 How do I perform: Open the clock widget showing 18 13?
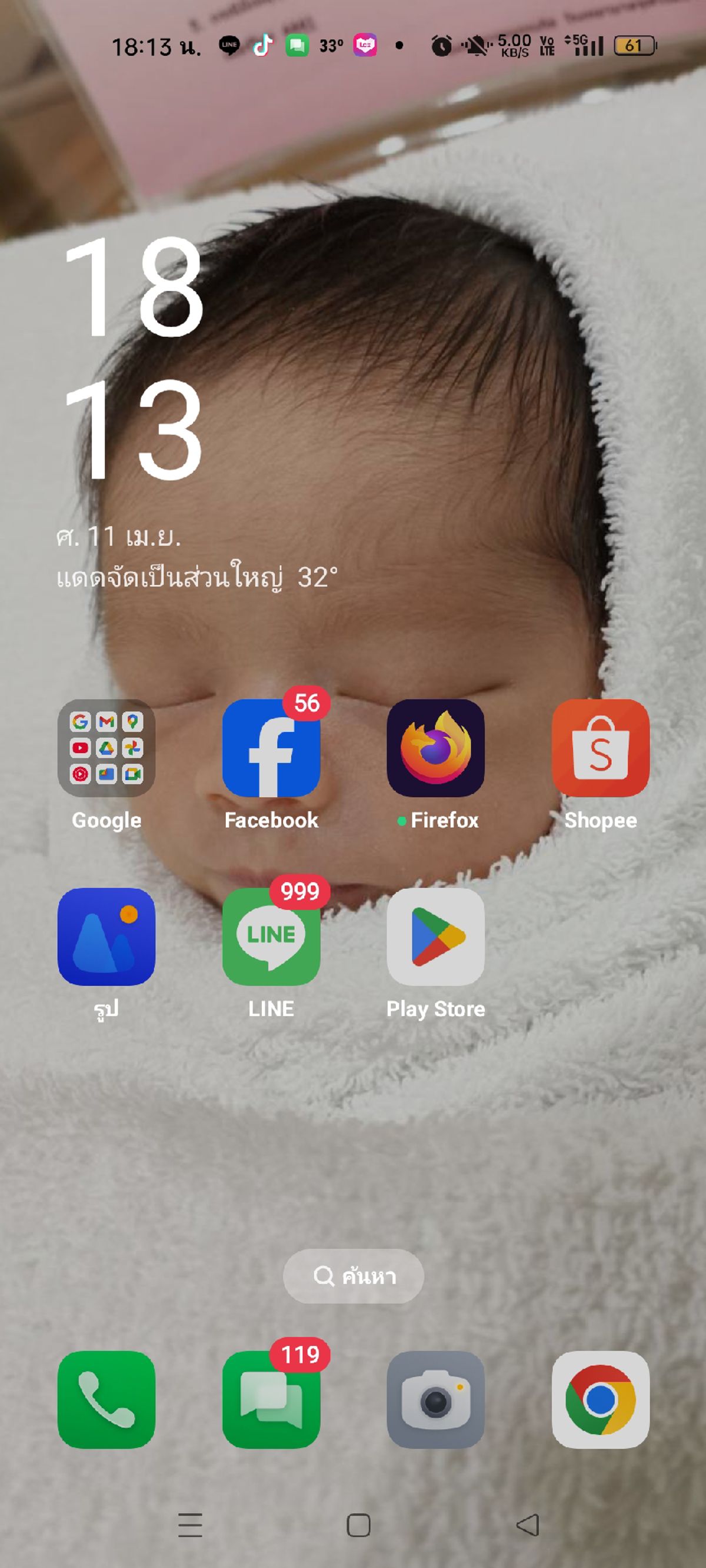pyautogui.click(x=133, y=357)
